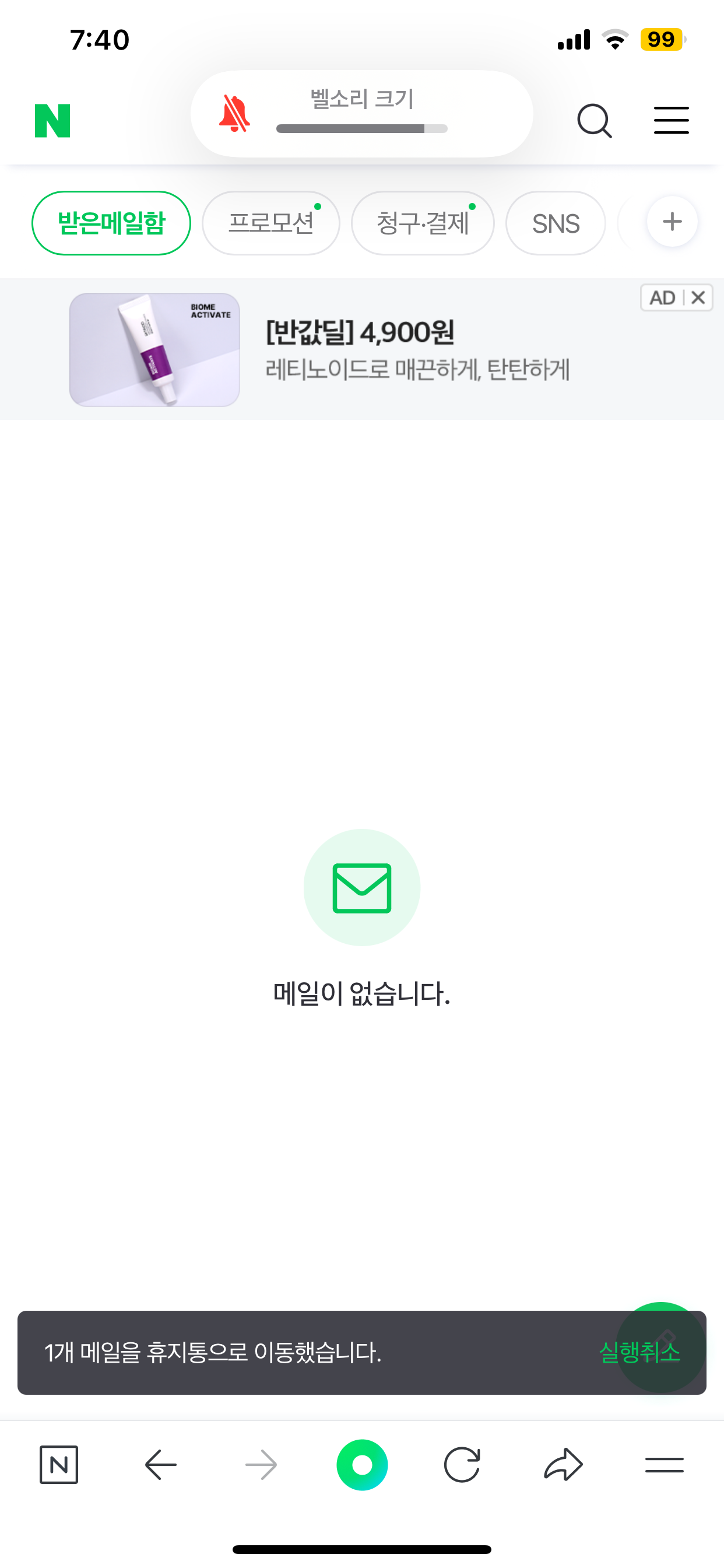Search mail with the magnifier icon
Image resolution: width=724 pixels, height=1568 pixels.
pyautogui.click(x=594, y=121)
